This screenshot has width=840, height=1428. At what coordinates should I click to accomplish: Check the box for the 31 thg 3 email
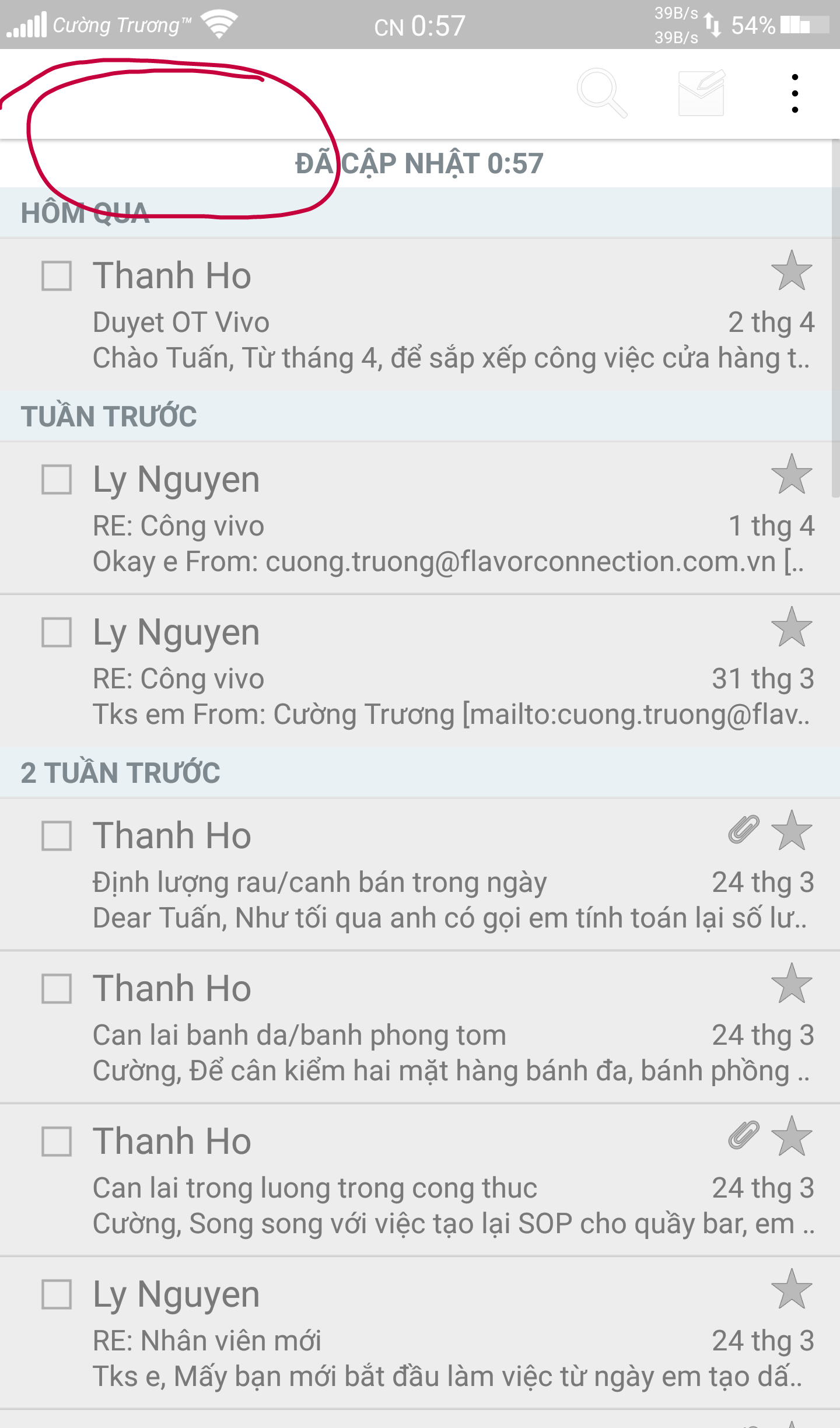pyautogui.click(x=57, y=633)
